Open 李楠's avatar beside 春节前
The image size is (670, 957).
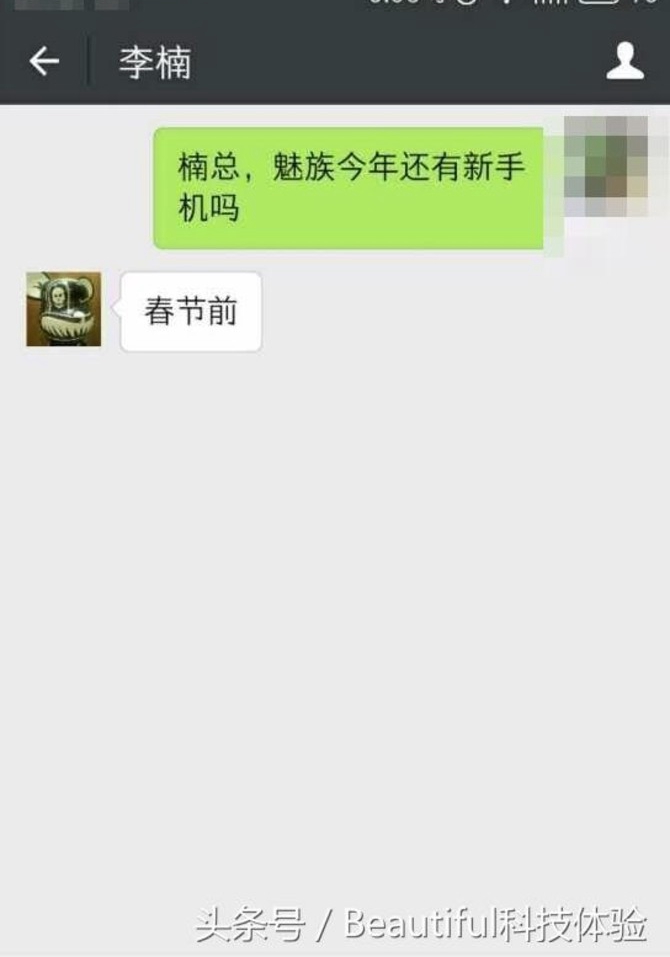64,310
